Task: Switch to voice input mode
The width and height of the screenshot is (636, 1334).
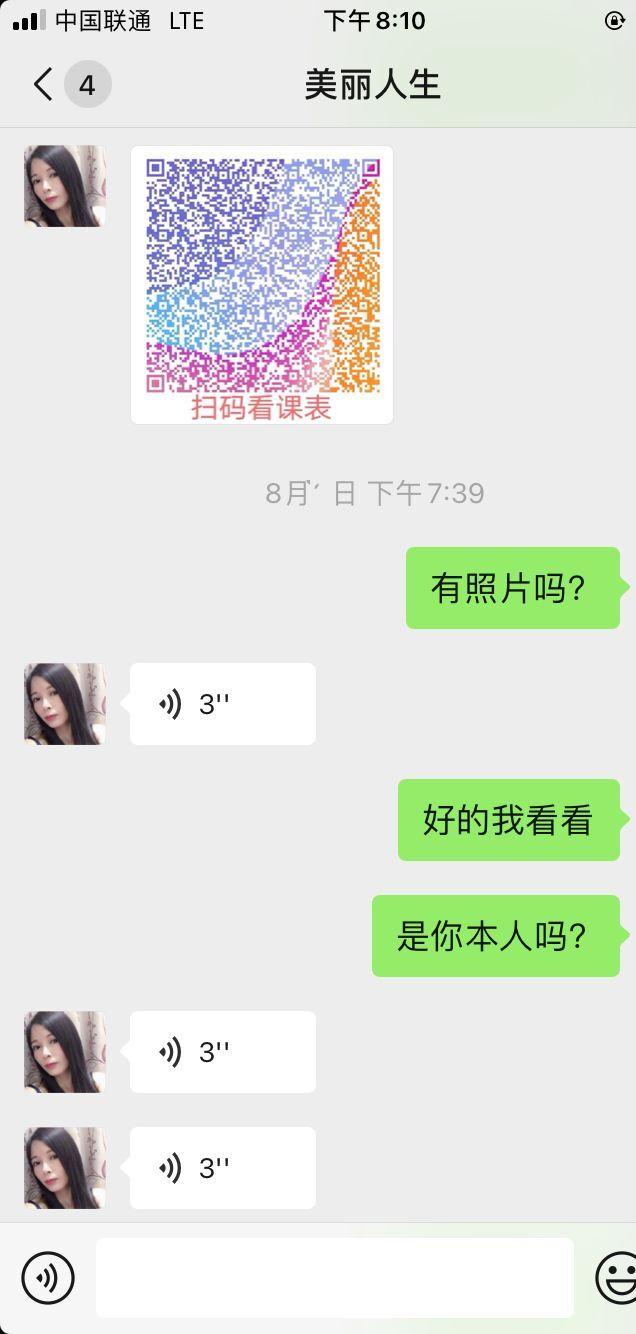Action: (x=48, y=1277)
